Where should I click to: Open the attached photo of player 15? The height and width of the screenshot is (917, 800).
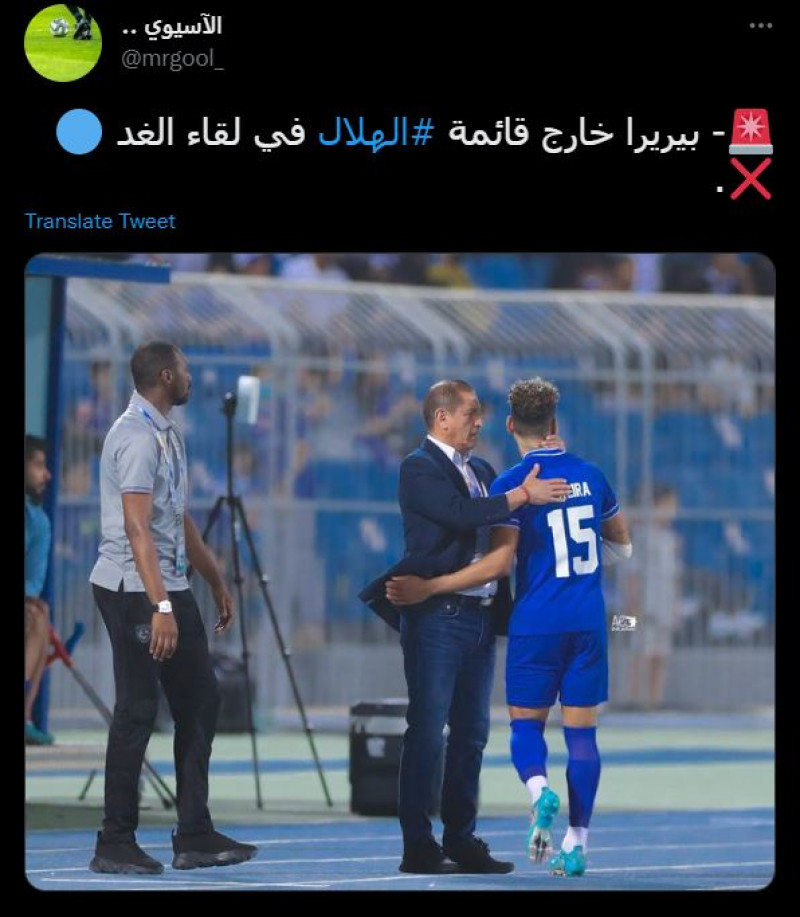[400, 570]
